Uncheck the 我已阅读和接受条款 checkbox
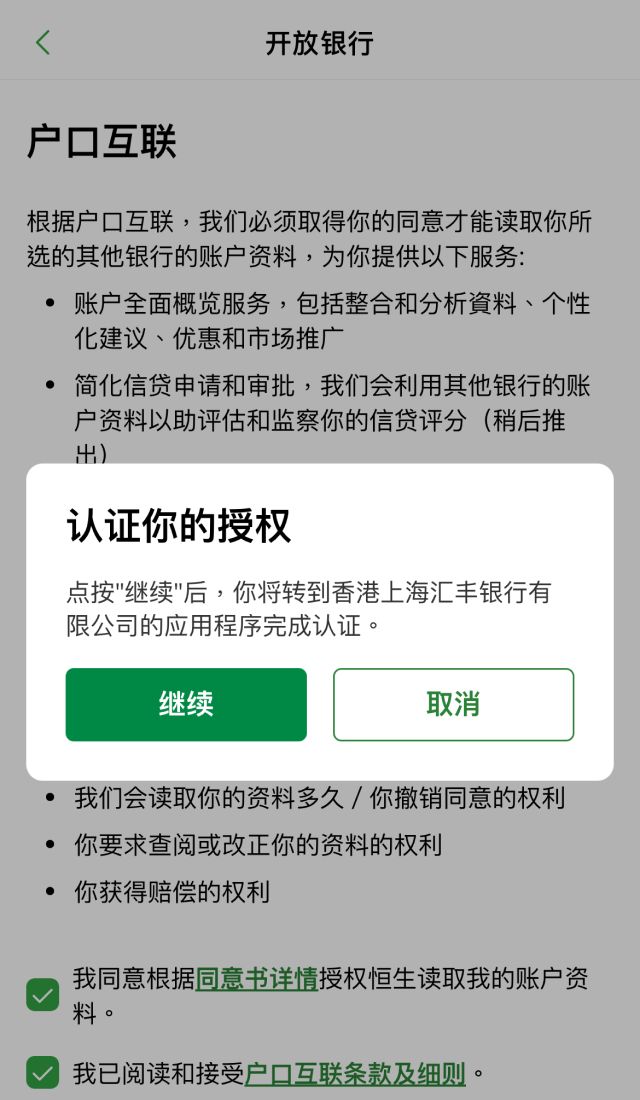640x1100 pixels. point(43,1073)
